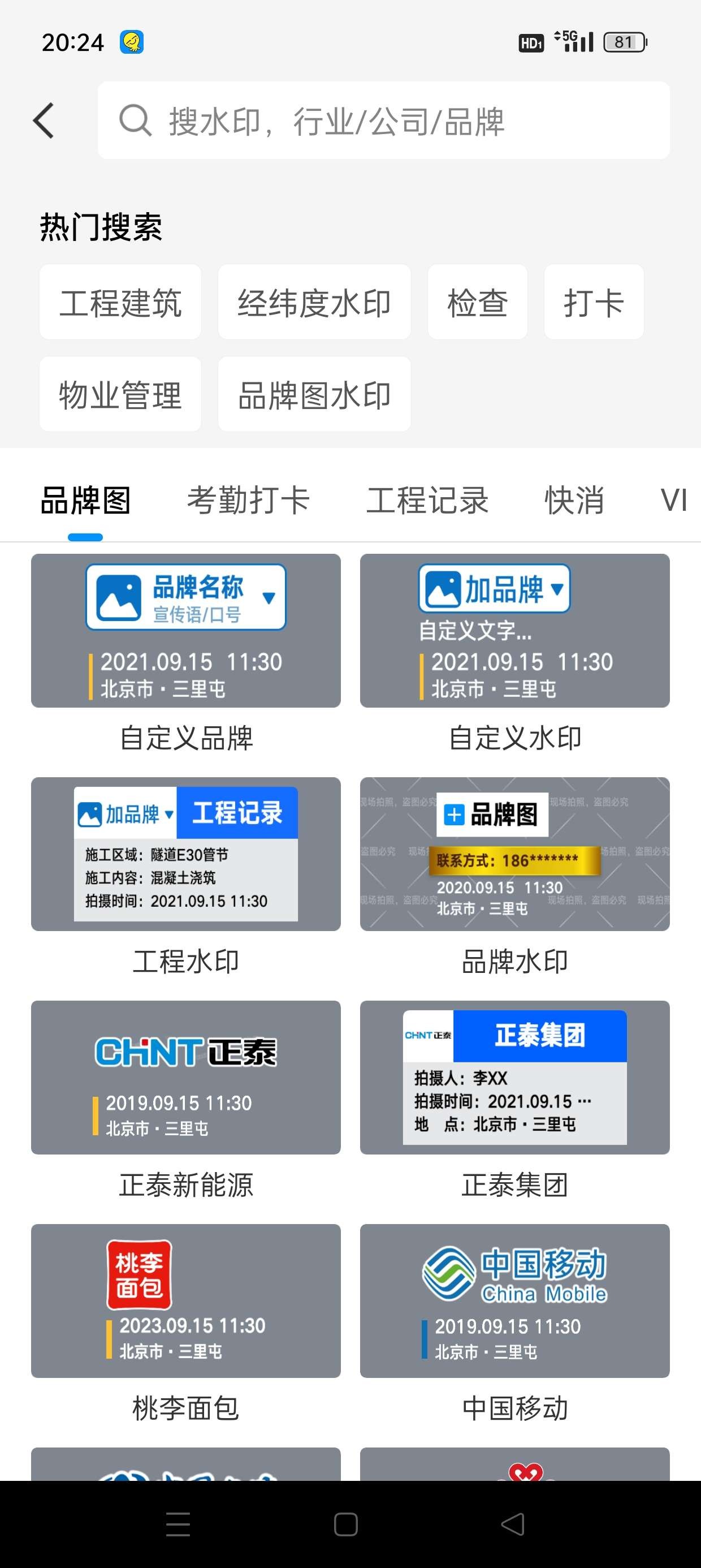Tap the watermark search box
This screenshot has height=1568, width=701.
tap(383, 120)
